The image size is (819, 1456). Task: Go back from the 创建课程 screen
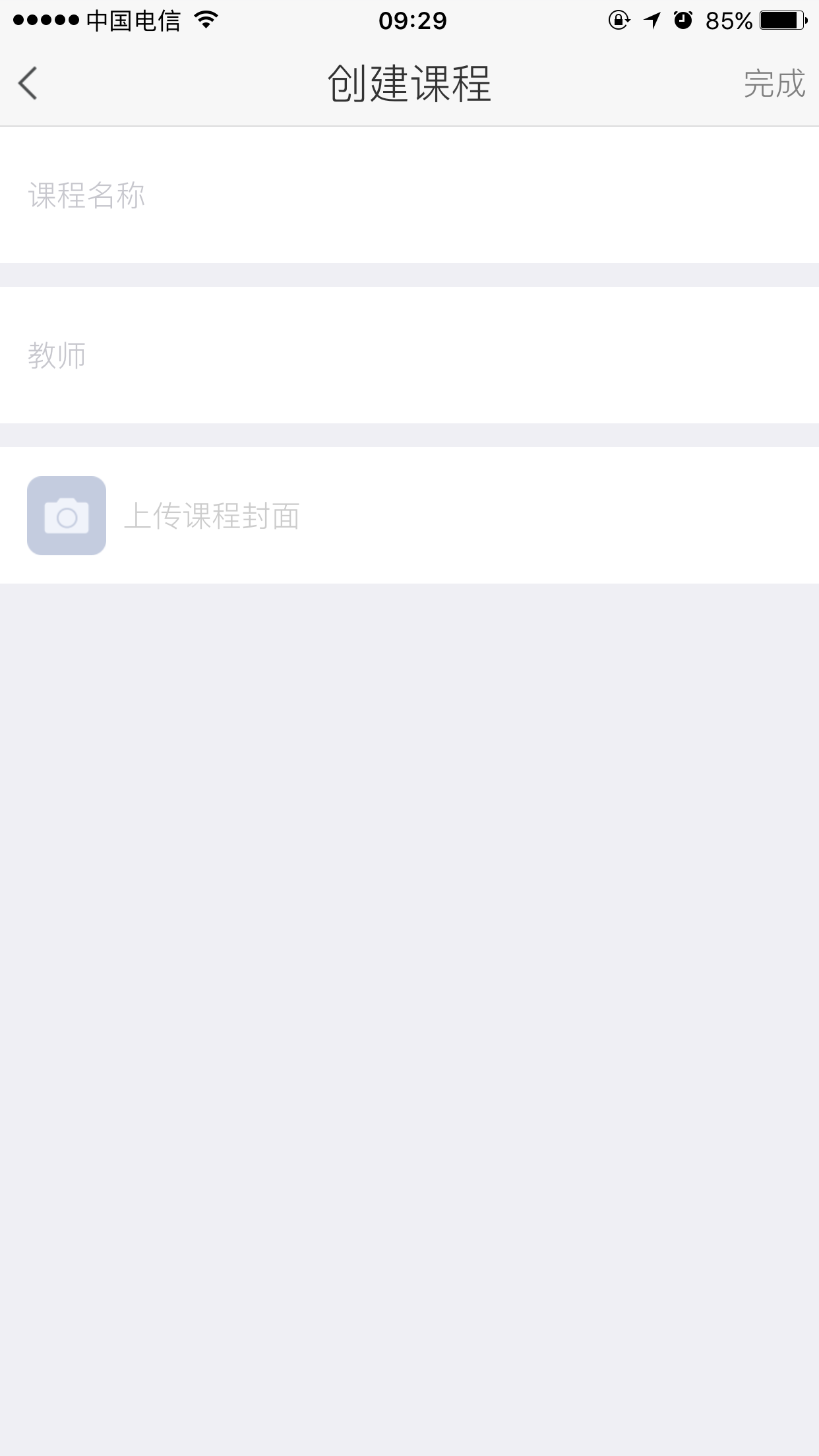[x=28, y=84]
